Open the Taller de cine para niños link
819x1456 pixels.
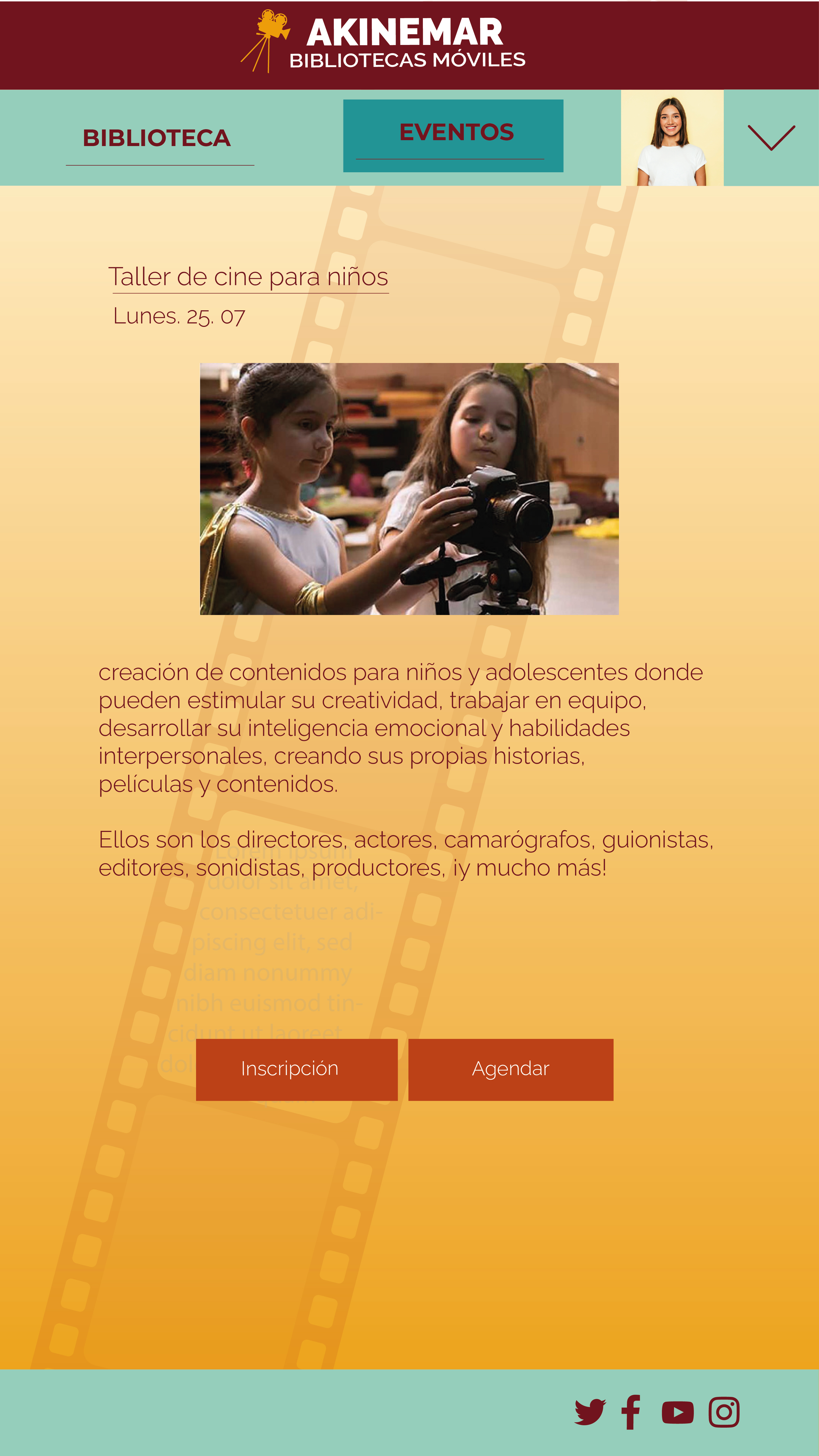(x=248, y=277)
